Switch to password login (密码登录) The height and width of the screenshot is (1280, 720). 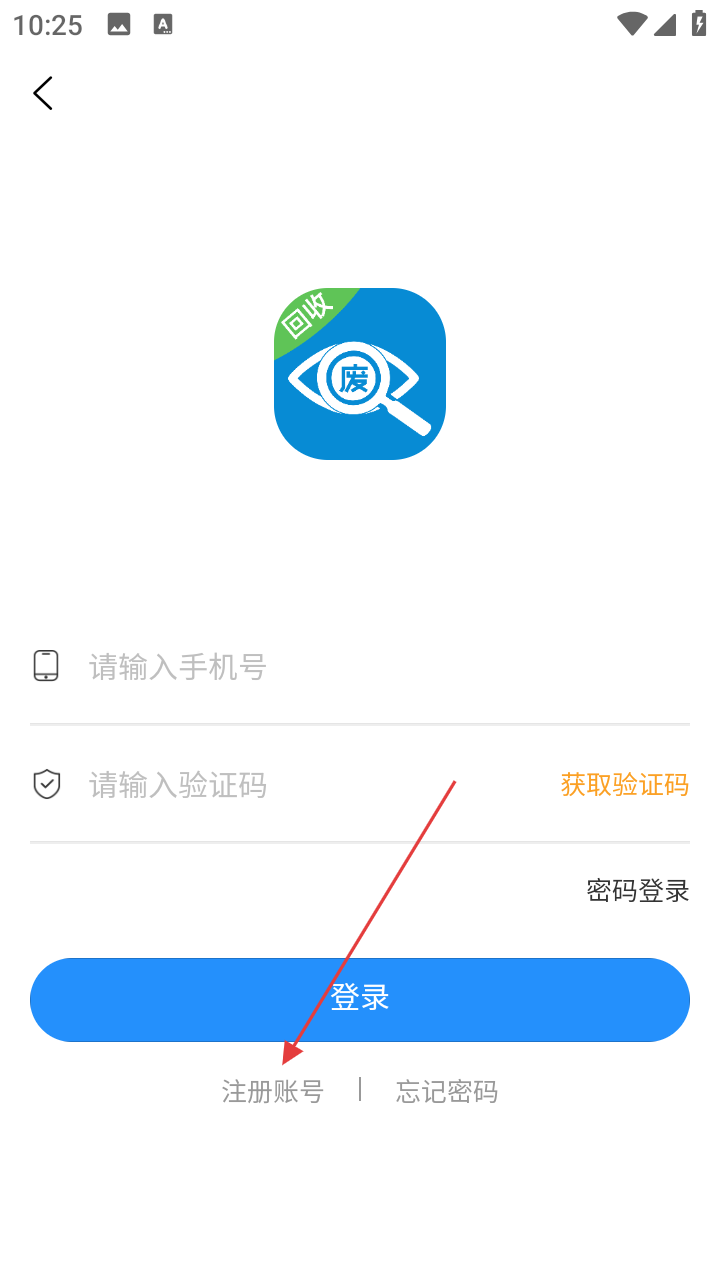pyautogui.click(x=637, y=890)
